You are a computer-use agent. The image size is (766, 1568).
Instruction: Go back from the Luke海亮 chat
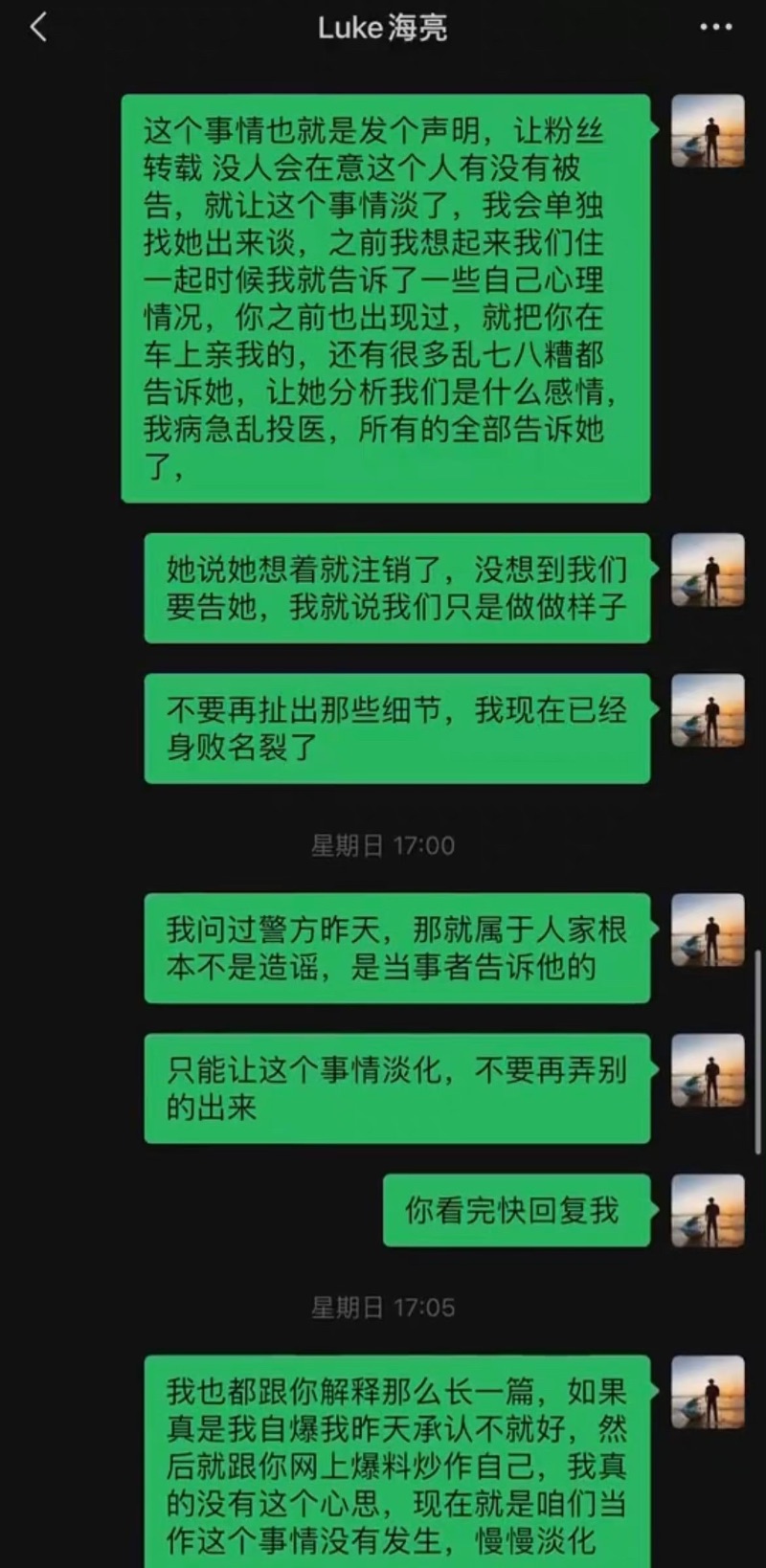pos(38,28)
